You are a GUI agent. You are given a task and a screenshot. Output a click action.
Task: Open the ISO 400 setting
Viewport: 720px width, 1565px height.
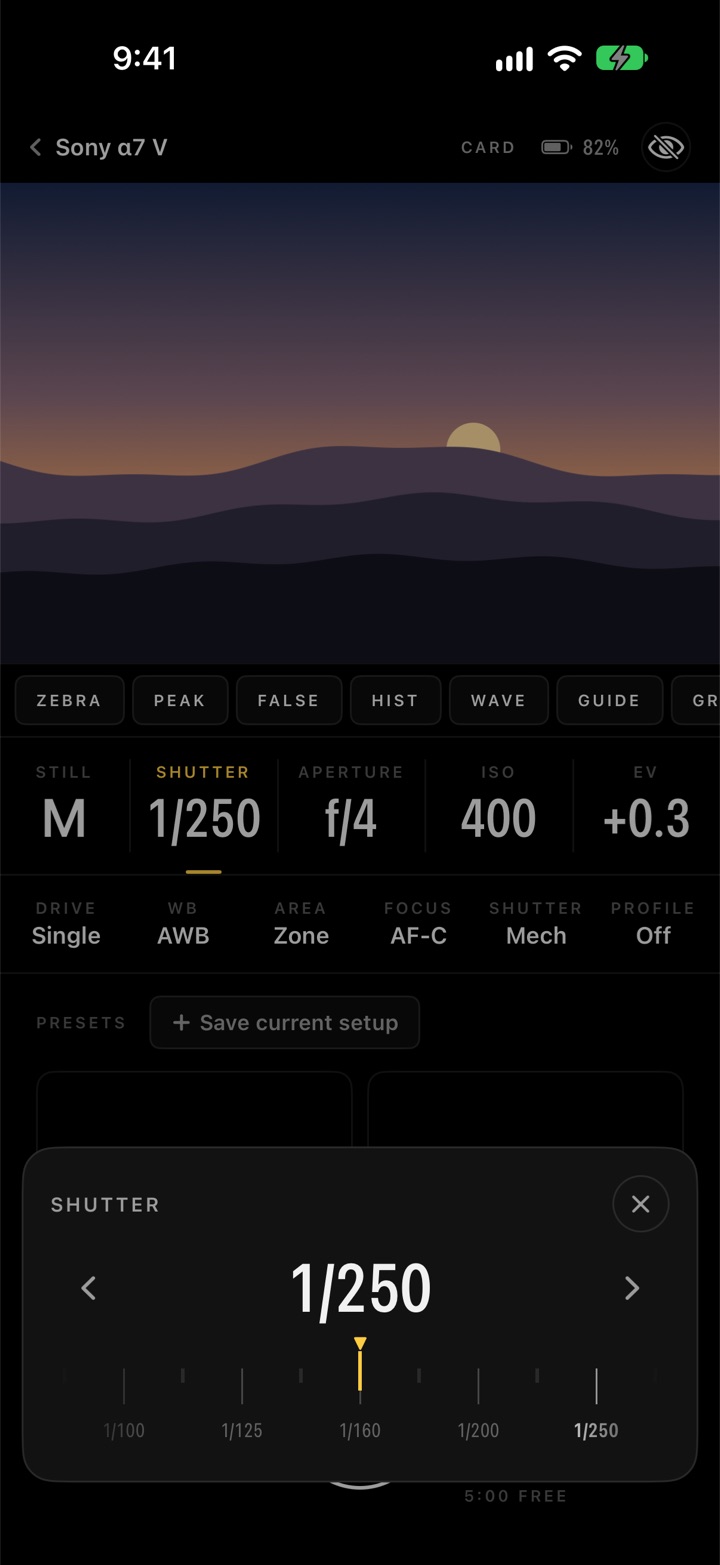pyautogui.click(x=498, y=806)
